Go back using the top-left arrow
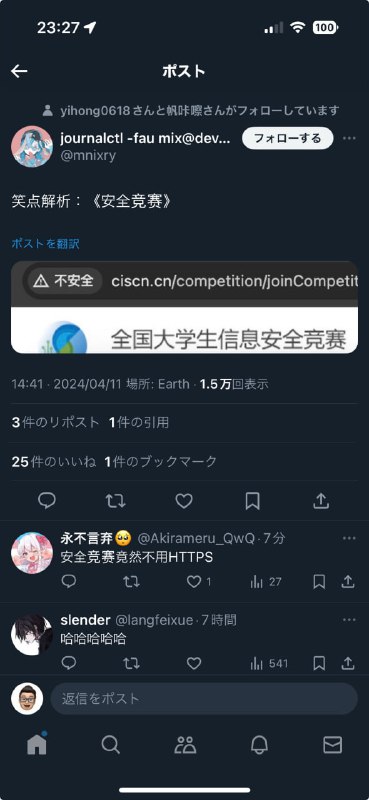The height and width of the screenshot is (800, 369). pyautogui.click(x=19, y=71)
